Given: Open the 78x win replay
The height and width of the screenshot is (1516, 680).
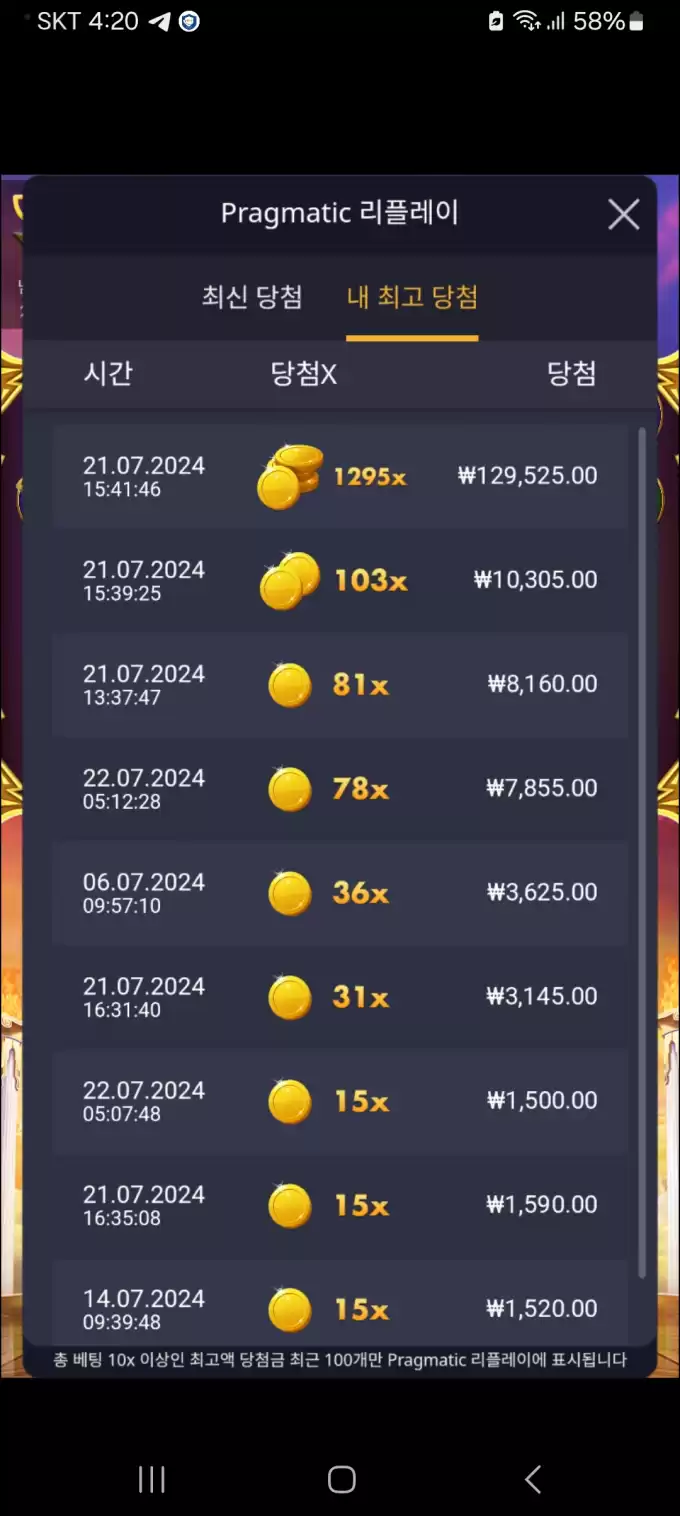Looking at the screenshot, I should [x=340, y=789].
